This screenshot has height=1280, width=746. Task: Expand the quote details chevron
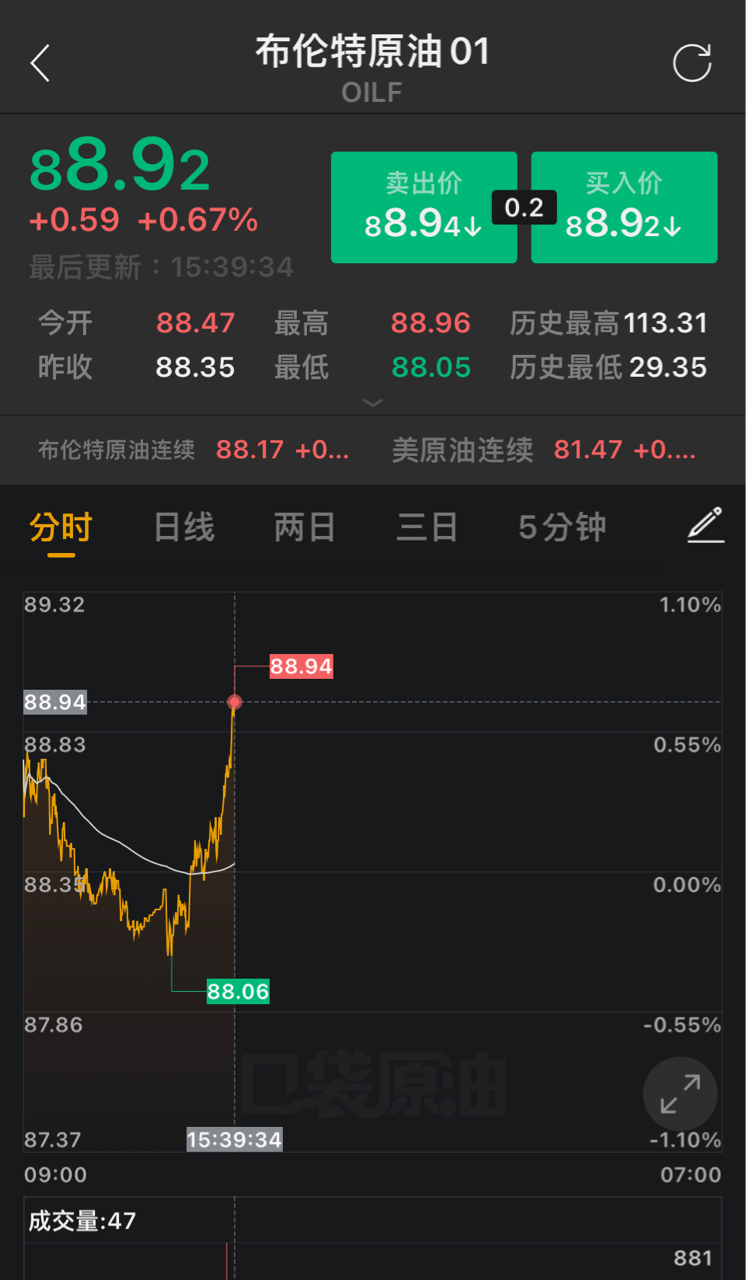tap(373, 403)
